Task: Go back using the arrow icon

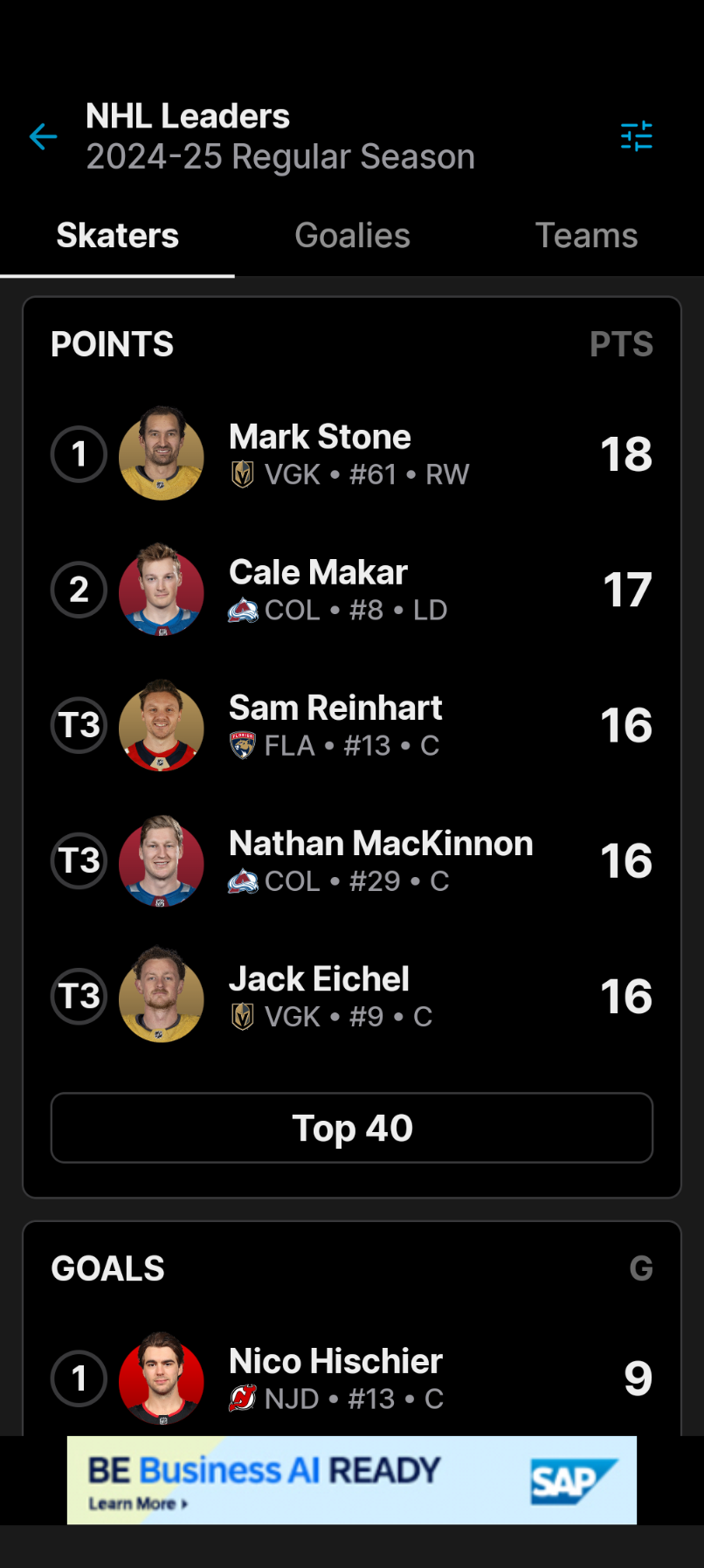Action: pyautogui.click(x=43, y=136)
